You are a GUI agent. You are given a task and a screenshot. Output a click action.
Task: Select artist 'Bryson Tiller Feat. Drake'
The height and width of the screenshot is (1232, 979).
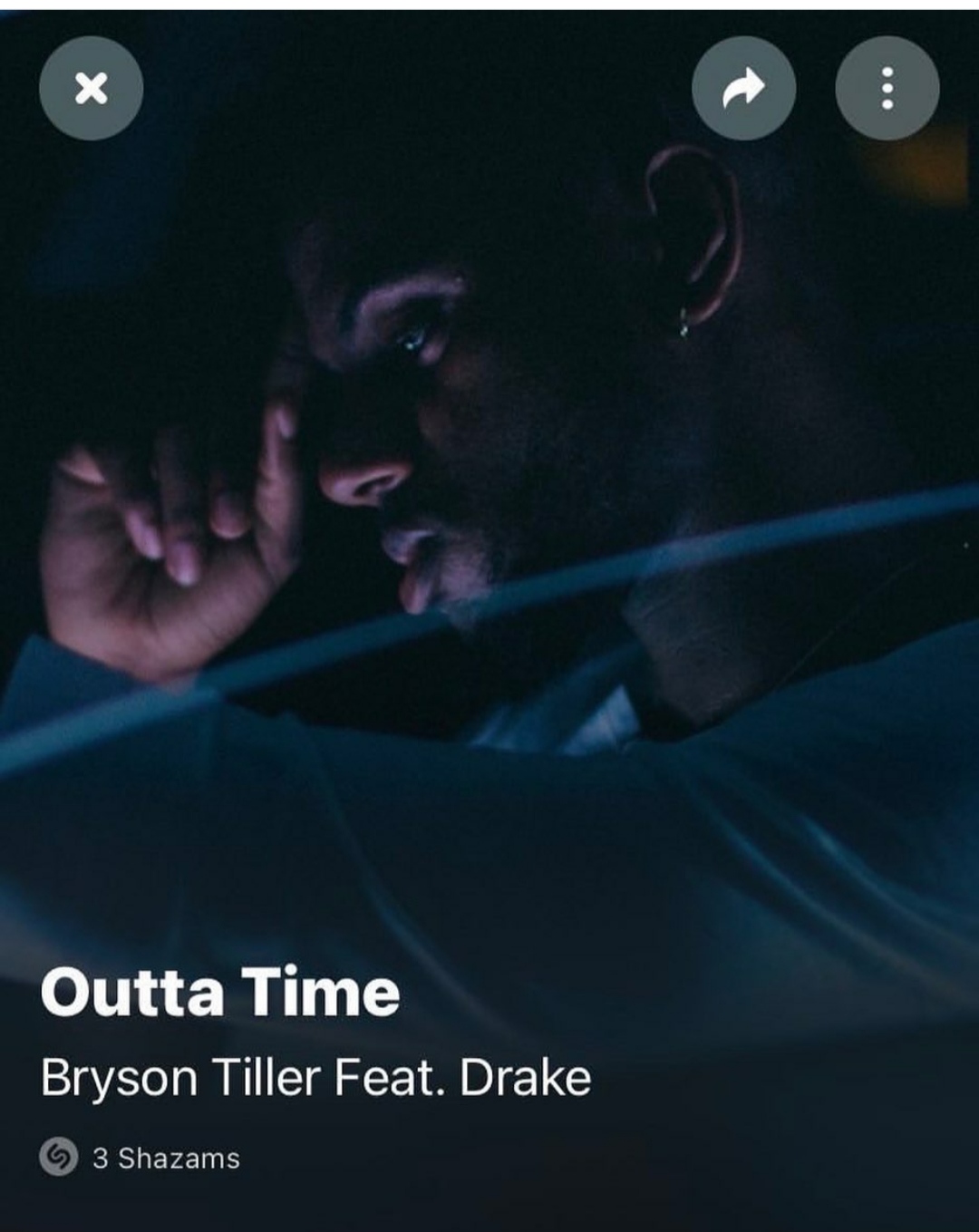(315, 1081)
